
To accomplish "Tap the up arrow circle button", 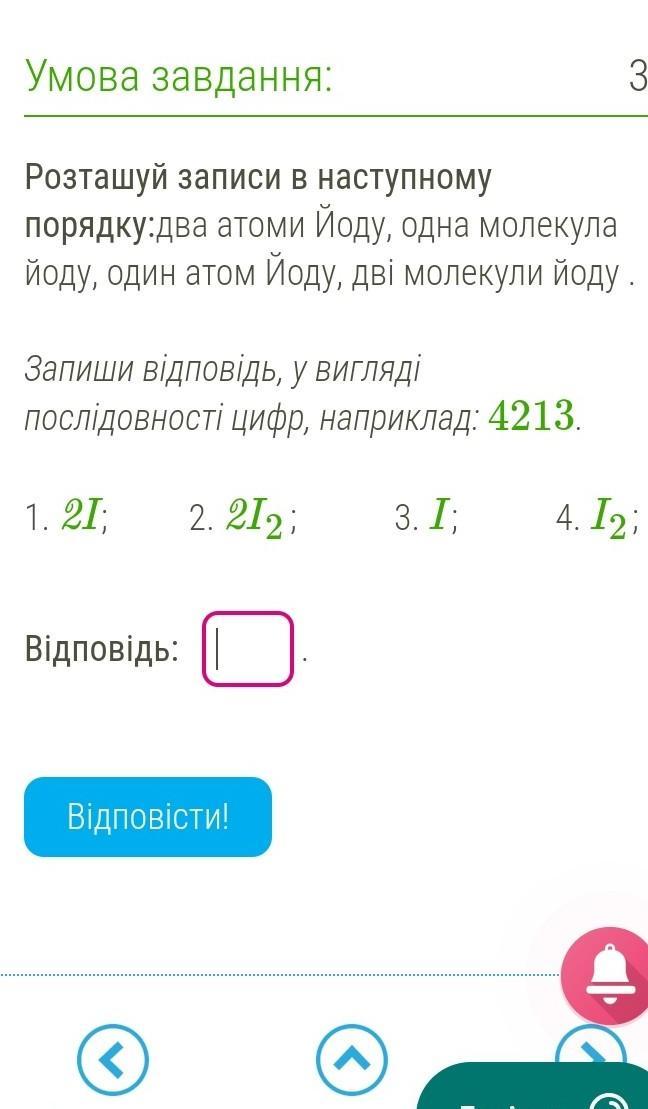I will (350, 1058).
